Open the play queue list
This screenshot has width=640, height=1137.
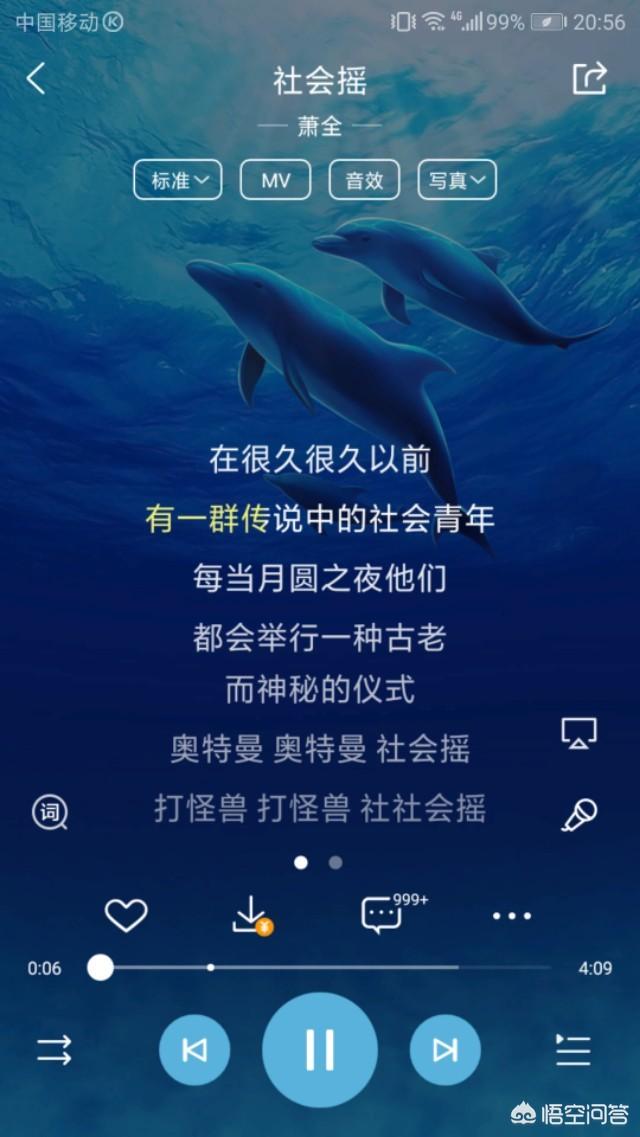pos(573,1049)
